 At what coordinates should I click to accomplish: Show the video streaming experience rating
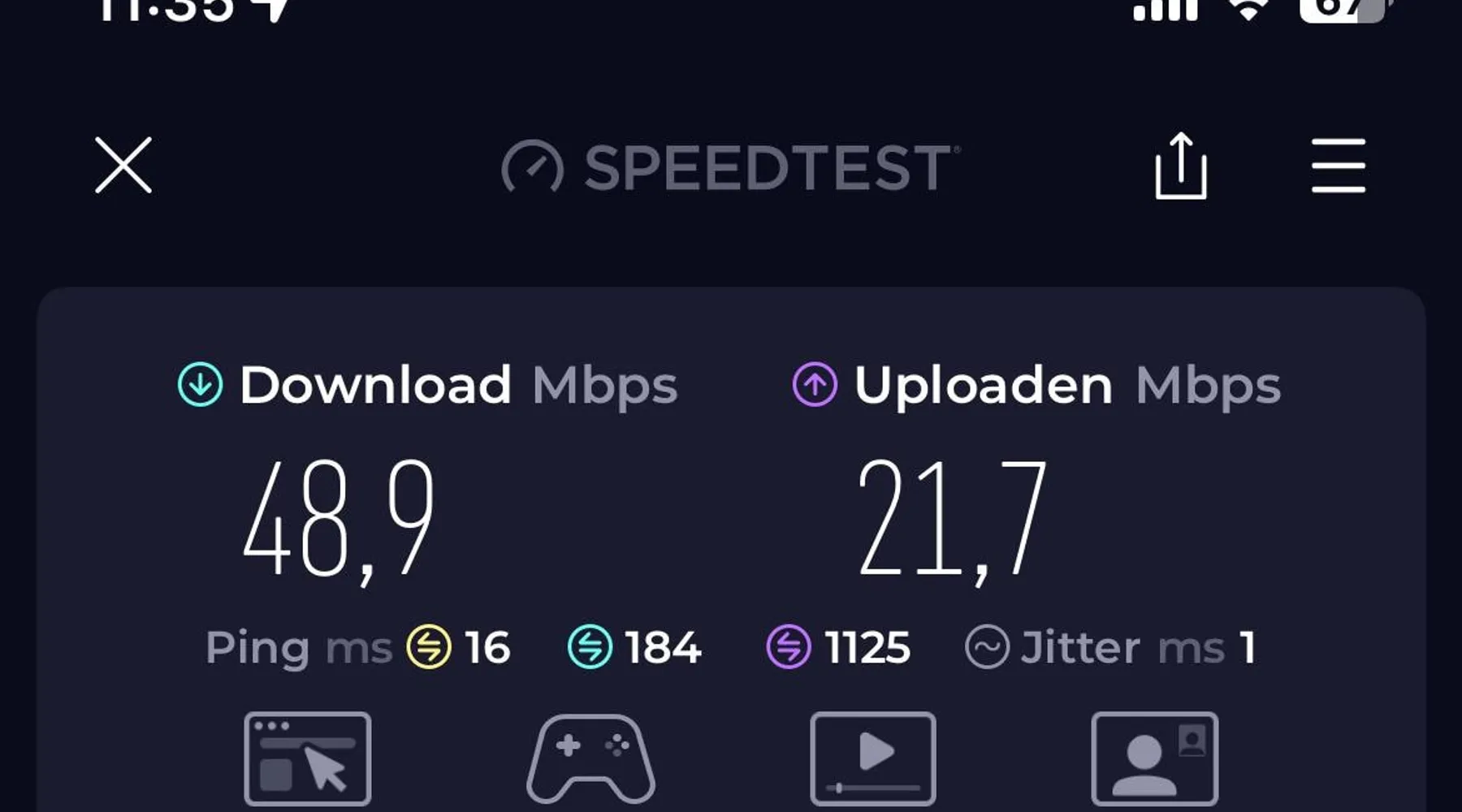point(873,759)
